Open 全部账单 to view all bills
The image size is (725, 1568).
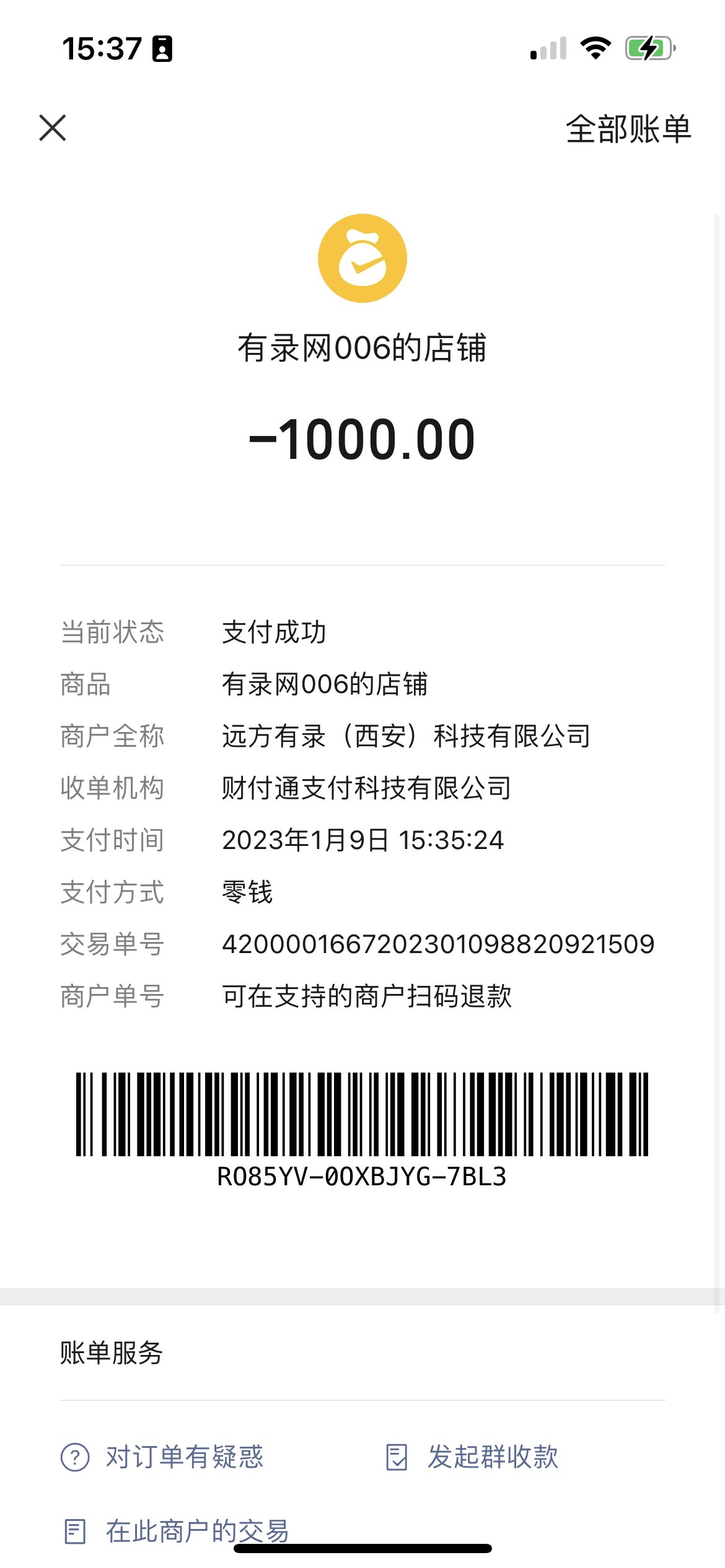[628, 129]
